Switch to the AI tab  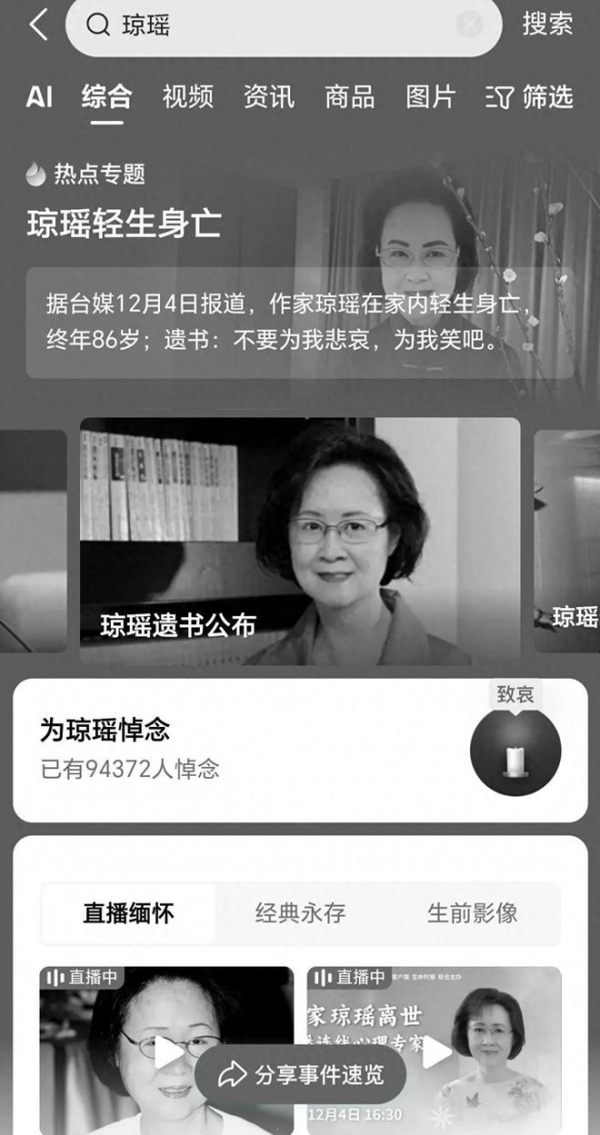tap(39, 97)
